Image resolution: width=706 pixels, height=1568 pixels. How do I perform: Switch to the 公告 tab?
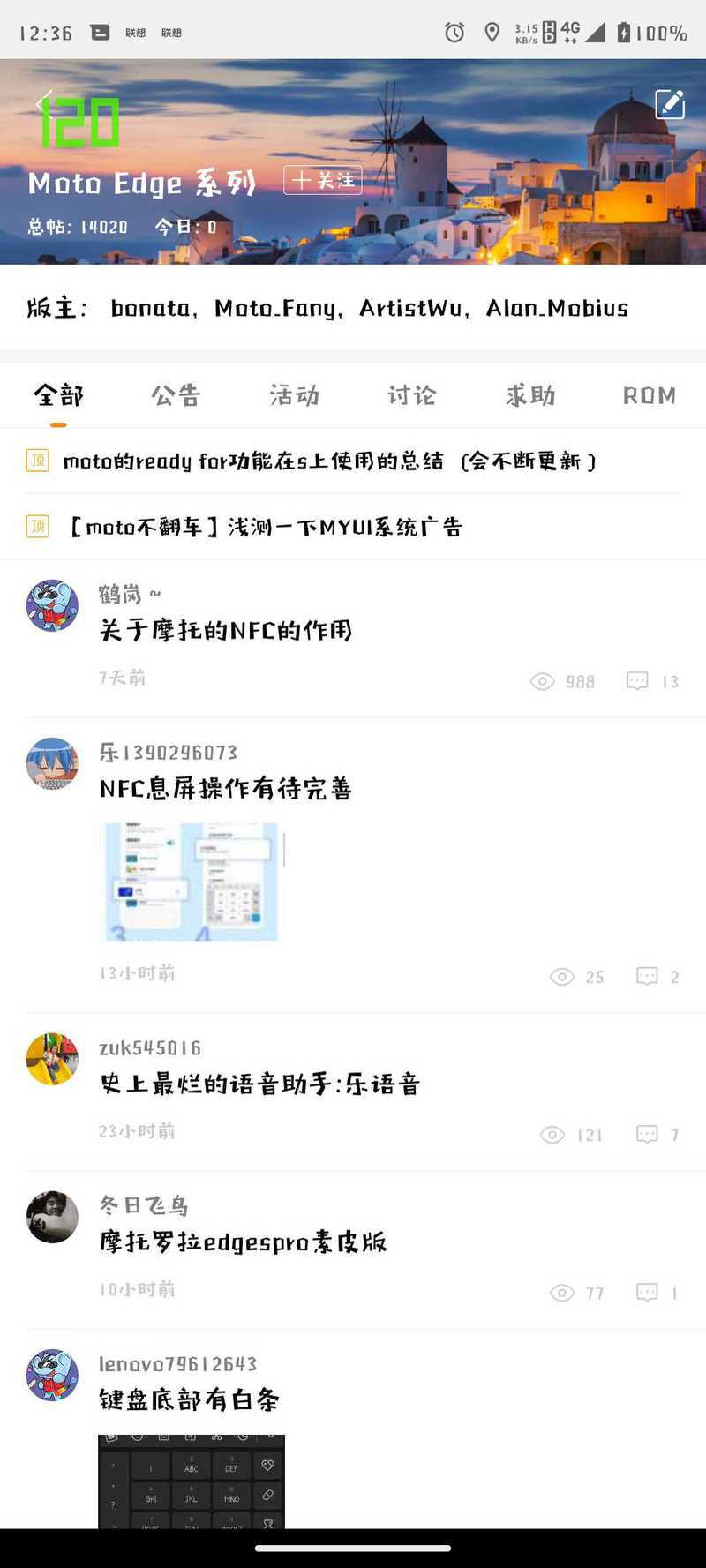click(x=176, y=395)
